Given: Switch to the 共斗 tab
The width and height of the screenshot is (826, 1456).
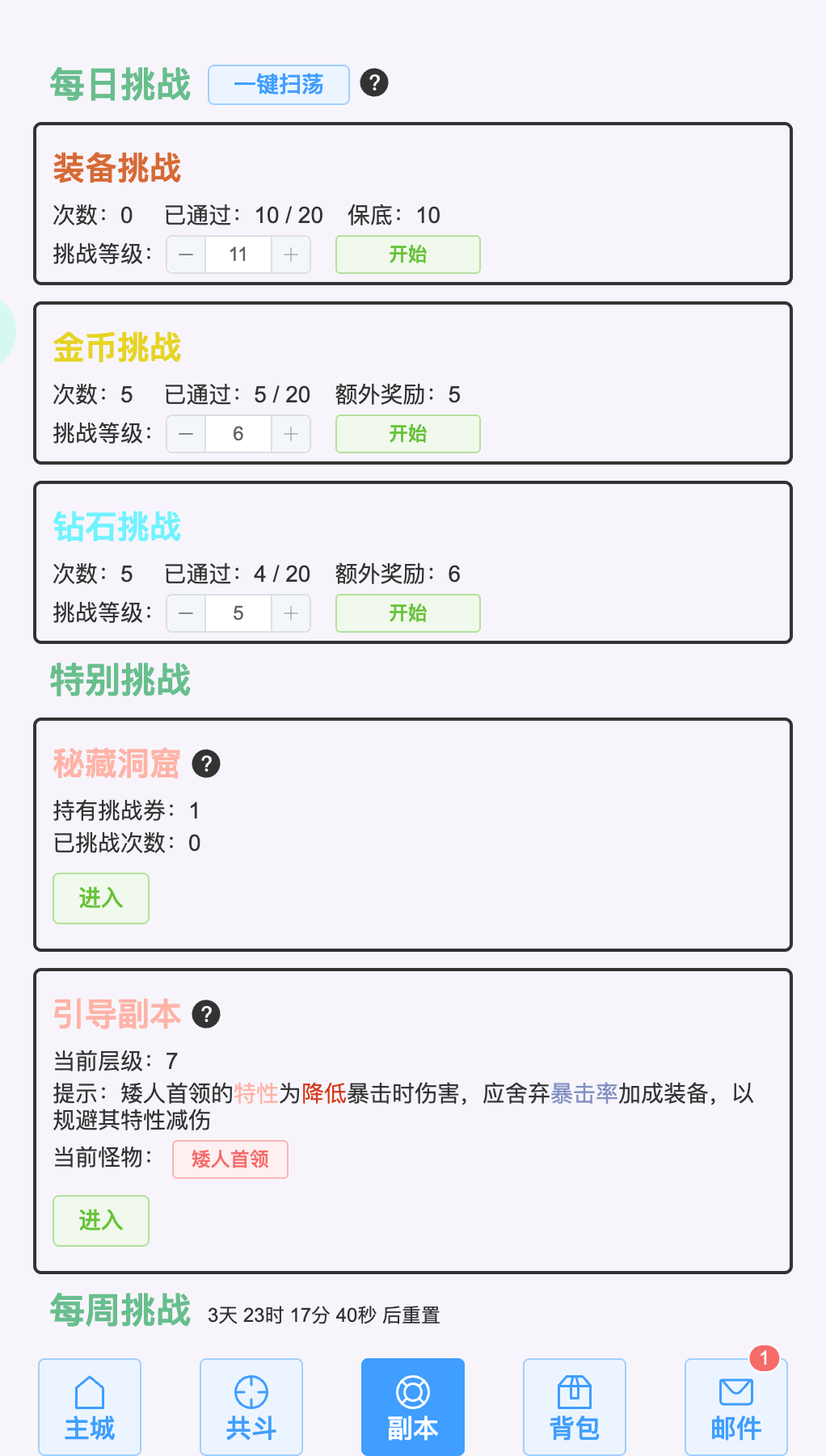Looking at the screenshot, I should (251, 1407).
